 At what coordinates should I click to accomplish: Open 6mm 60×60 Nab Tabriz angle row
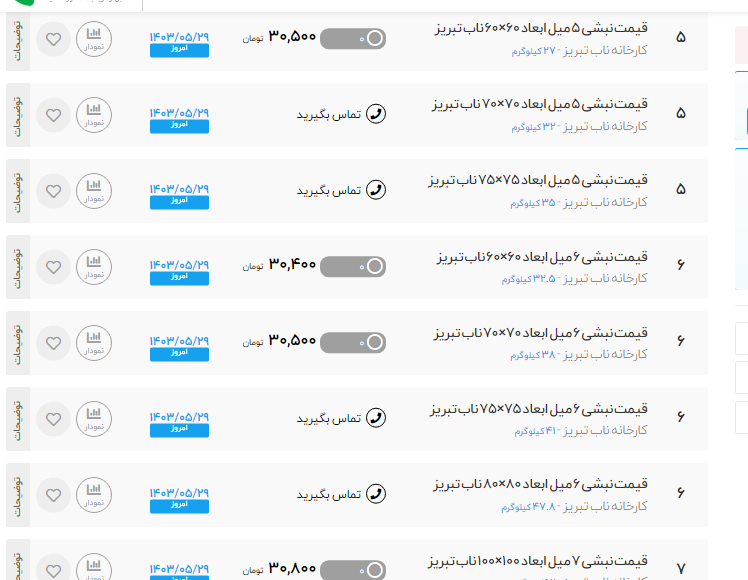pos(541,257)
